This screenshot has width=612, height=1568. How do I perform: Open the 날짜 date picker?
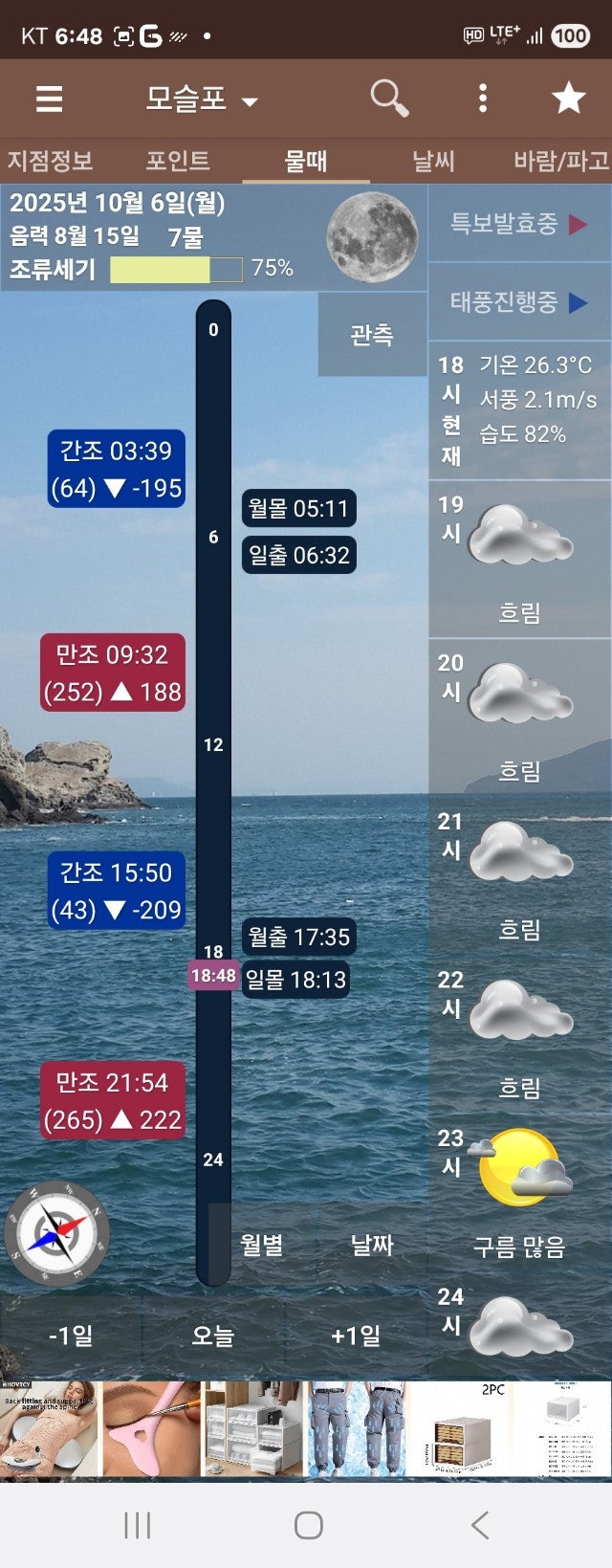(x=372, y=1245)
